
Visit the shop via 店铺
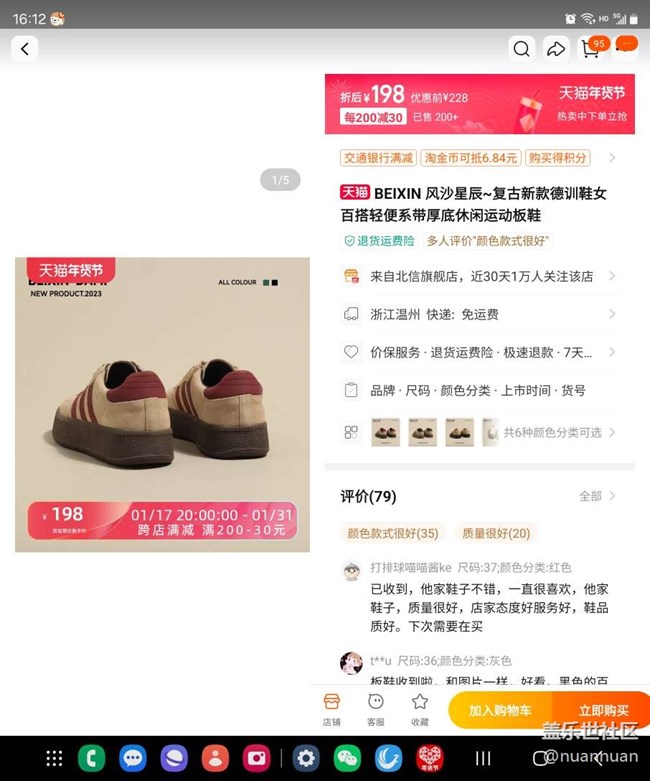pyautogui.click(x=331, y=709)
